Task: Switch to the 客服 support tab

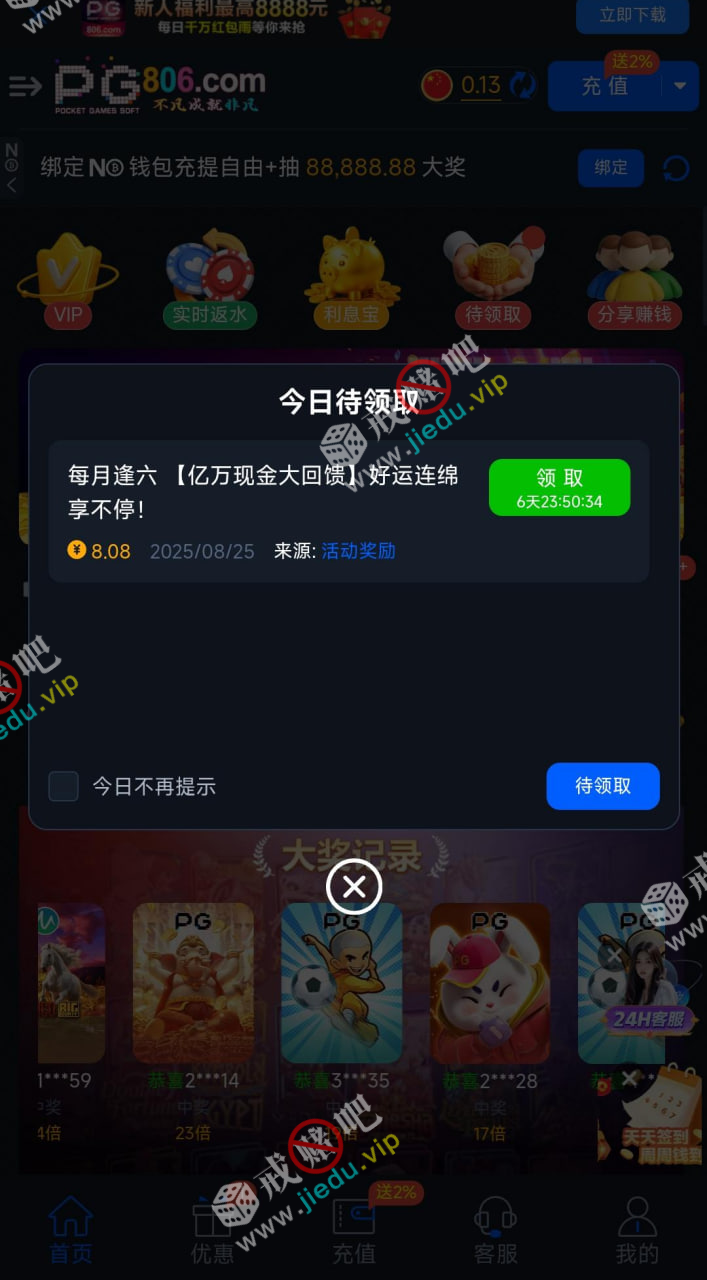Action: point(495,1232)
